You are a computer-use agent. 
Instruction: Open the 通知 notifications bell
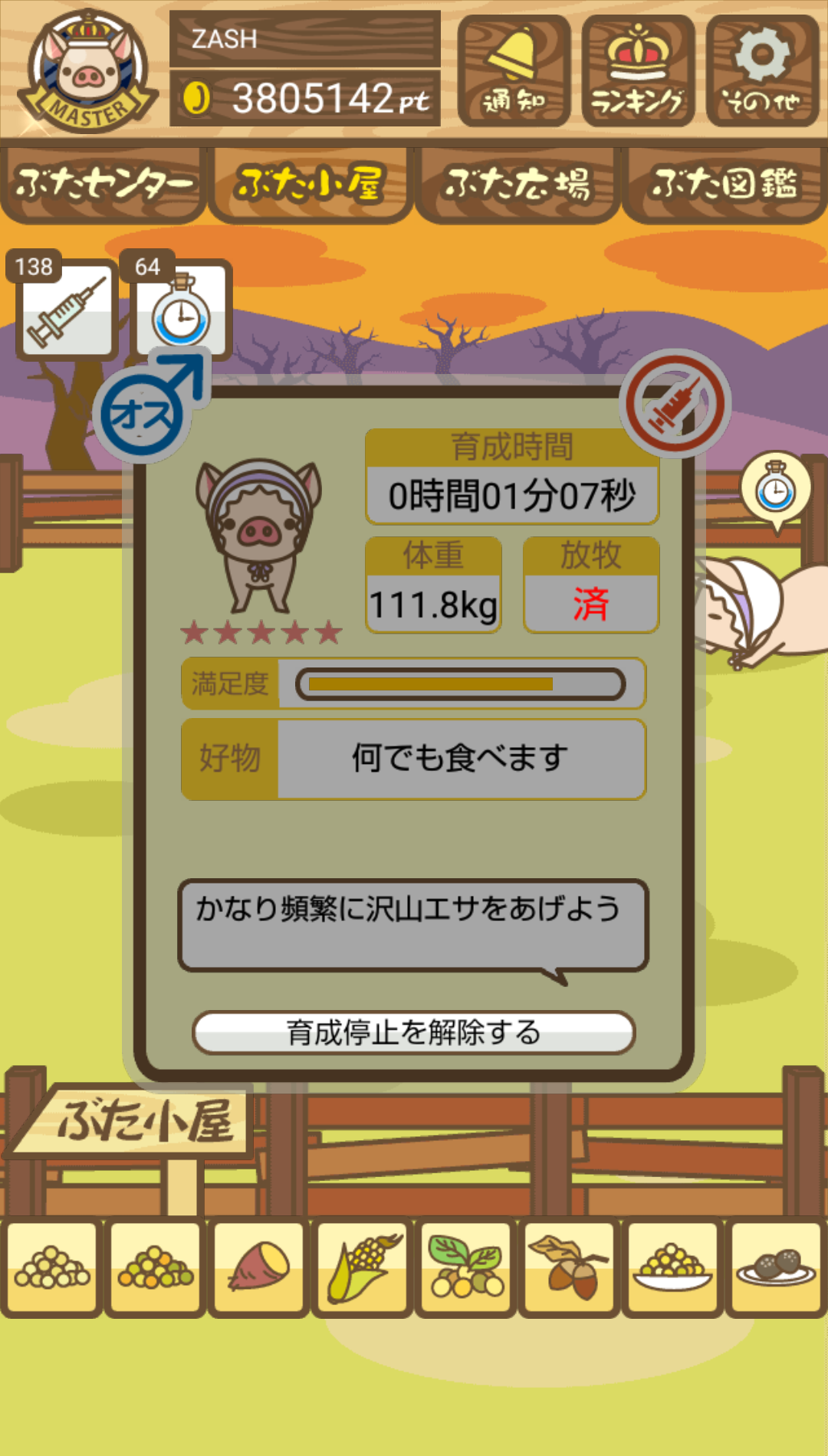514,71
